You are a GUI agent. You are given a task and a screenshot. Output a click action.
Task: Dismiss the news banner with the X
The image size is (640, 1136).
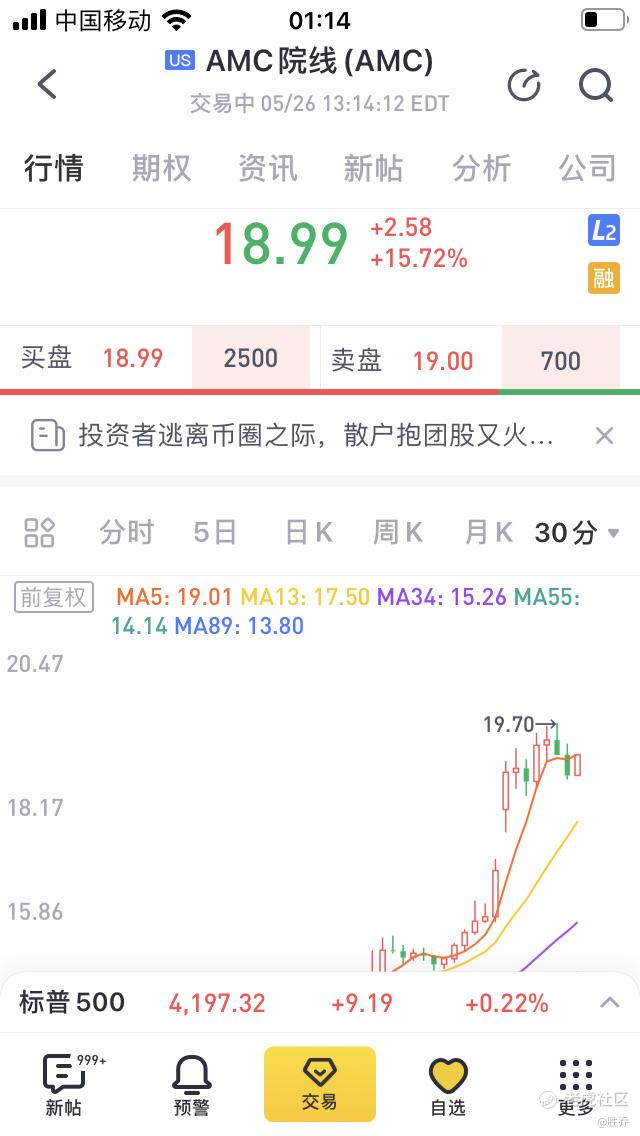coord(604,435)
